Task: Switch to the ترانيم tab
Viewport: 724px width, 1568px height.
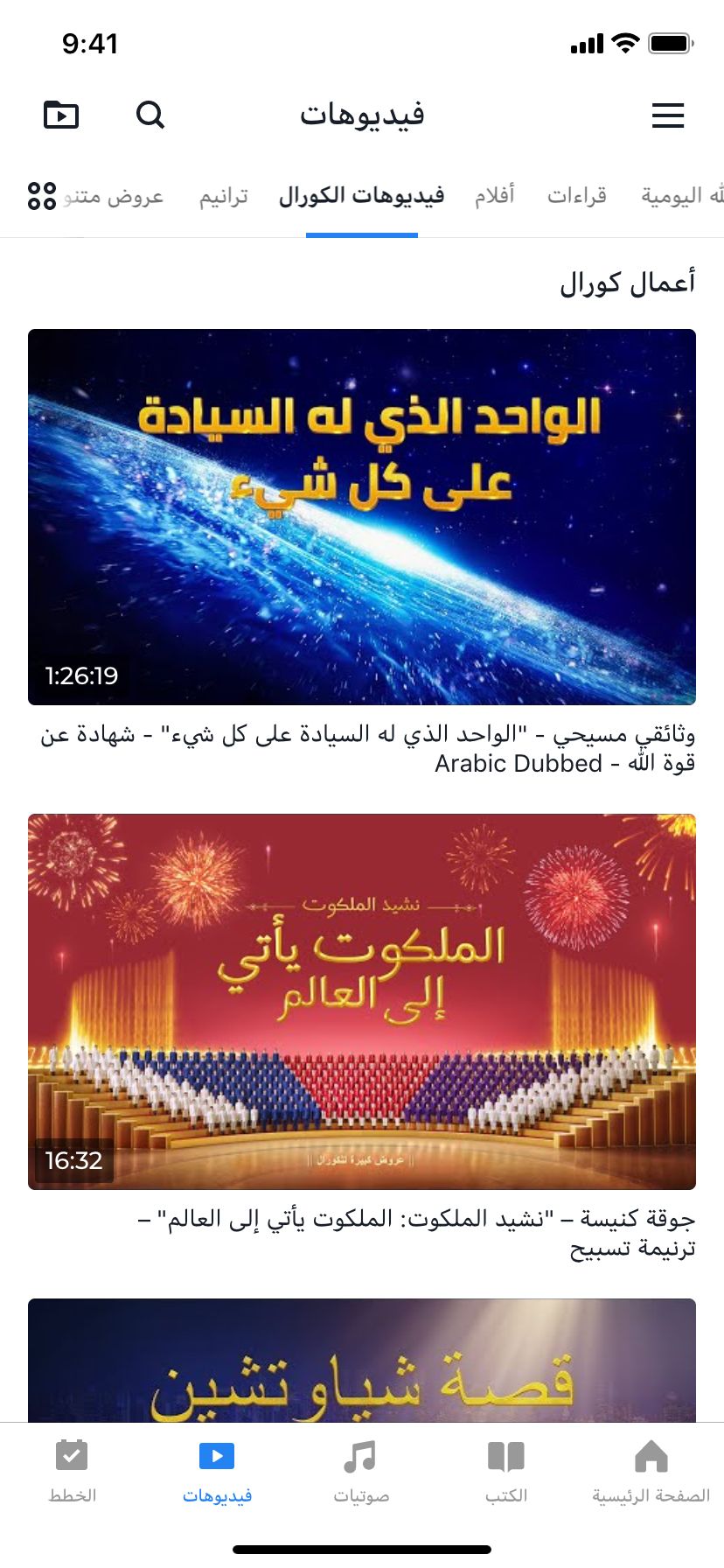Action: pyautogui.click(x=224, y=196)
